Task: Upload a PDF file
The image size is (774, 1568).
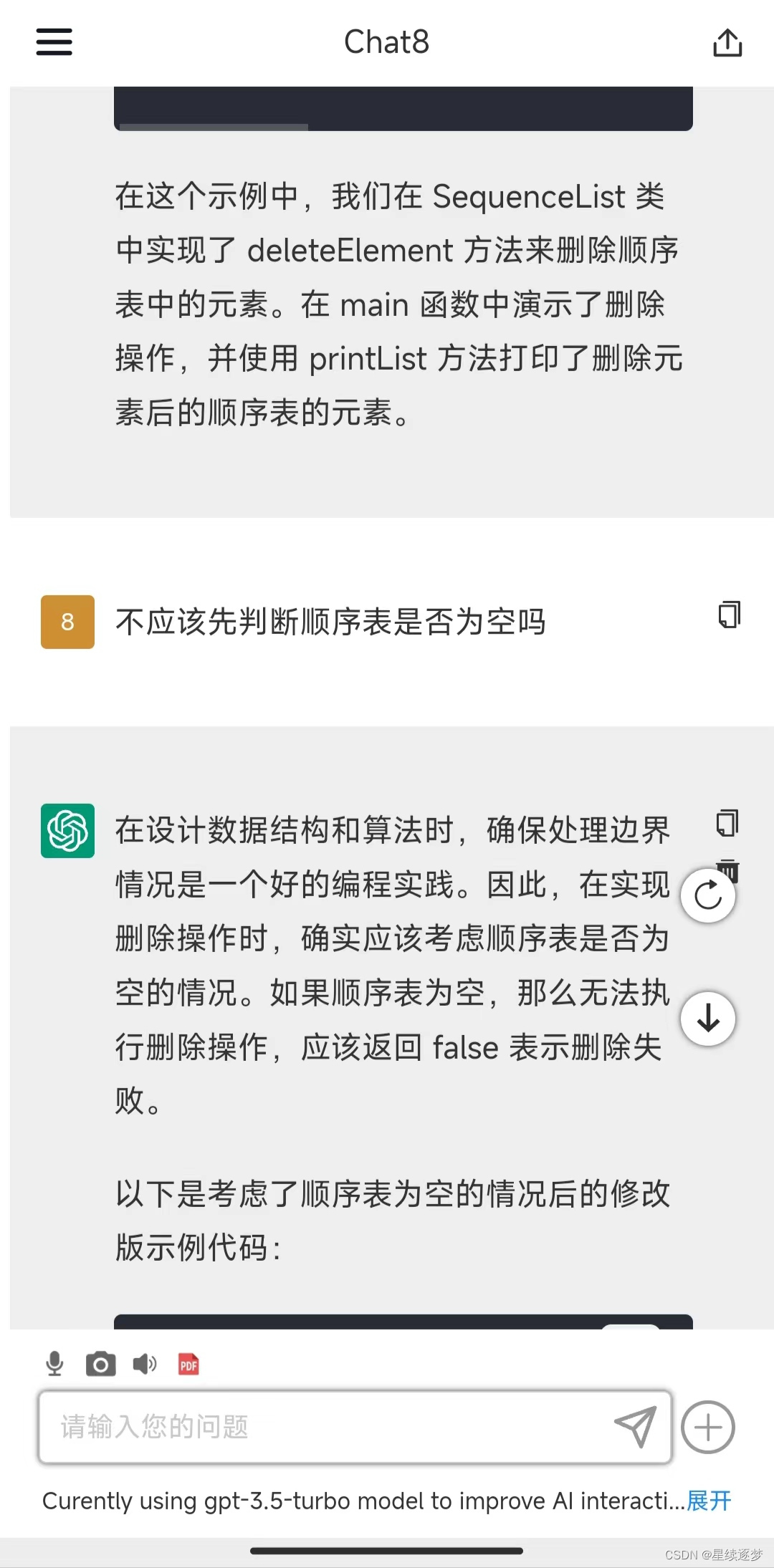Action: point(188,1364)
